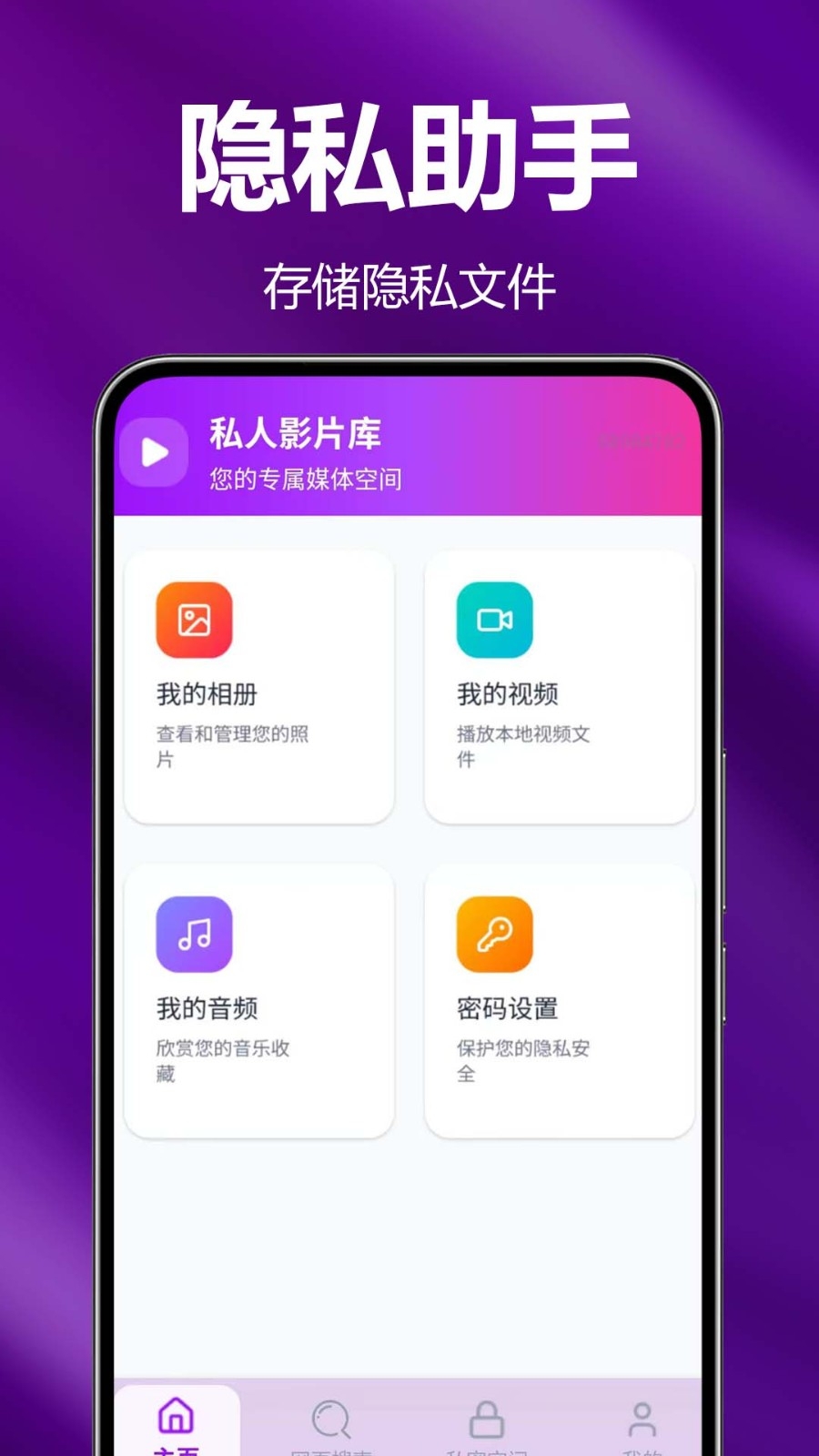Image resolution: width=819 pixels, height=1456 pixels.
Task: Select the 我的 tab
Action: 643,1429
